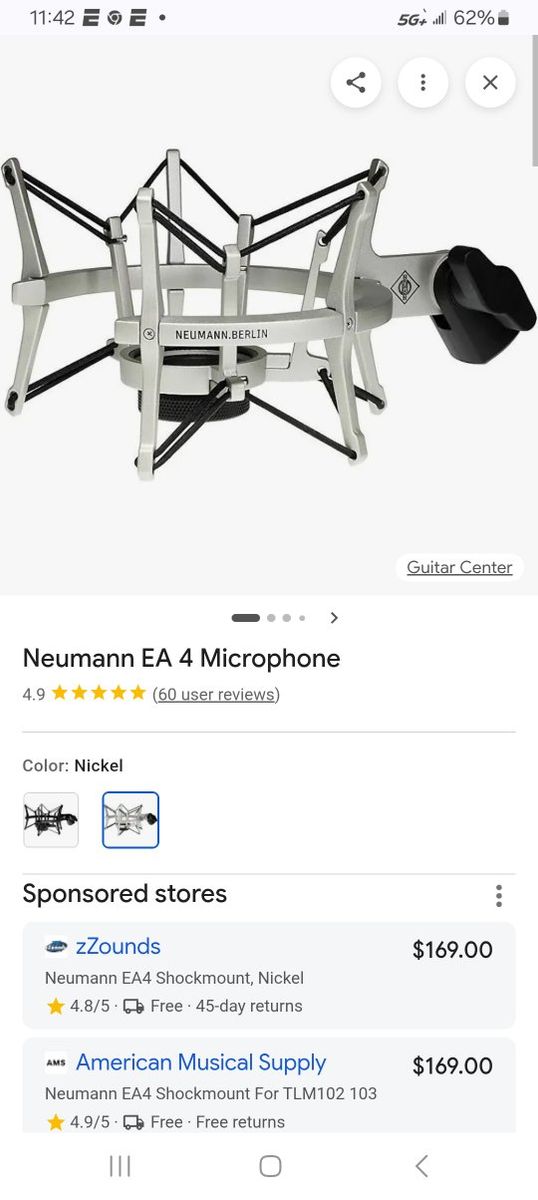Screen dimensions: 538x1200
Task: Open the 60 user reviews link
Action: coord(216,694)
